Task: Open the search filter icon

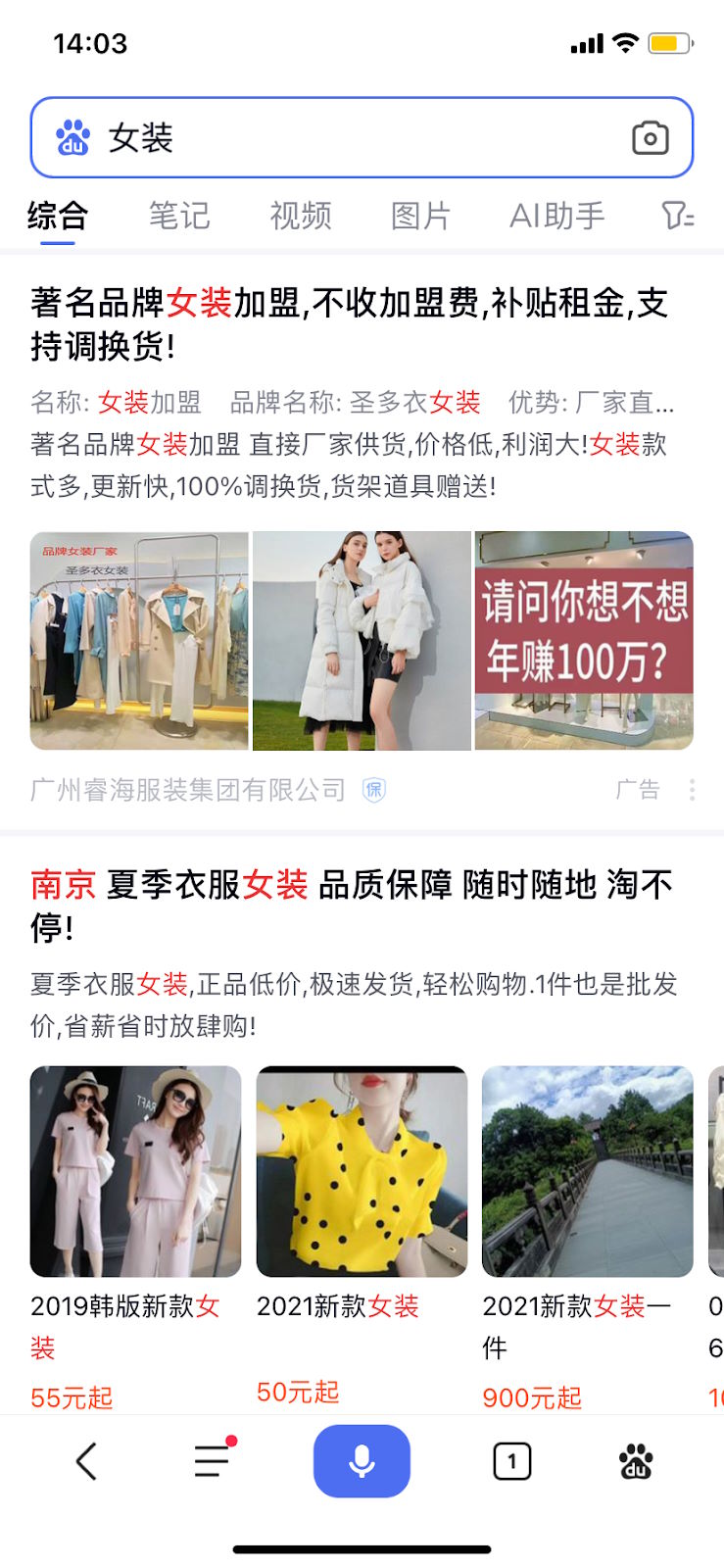Action: (x=678, y=216)
